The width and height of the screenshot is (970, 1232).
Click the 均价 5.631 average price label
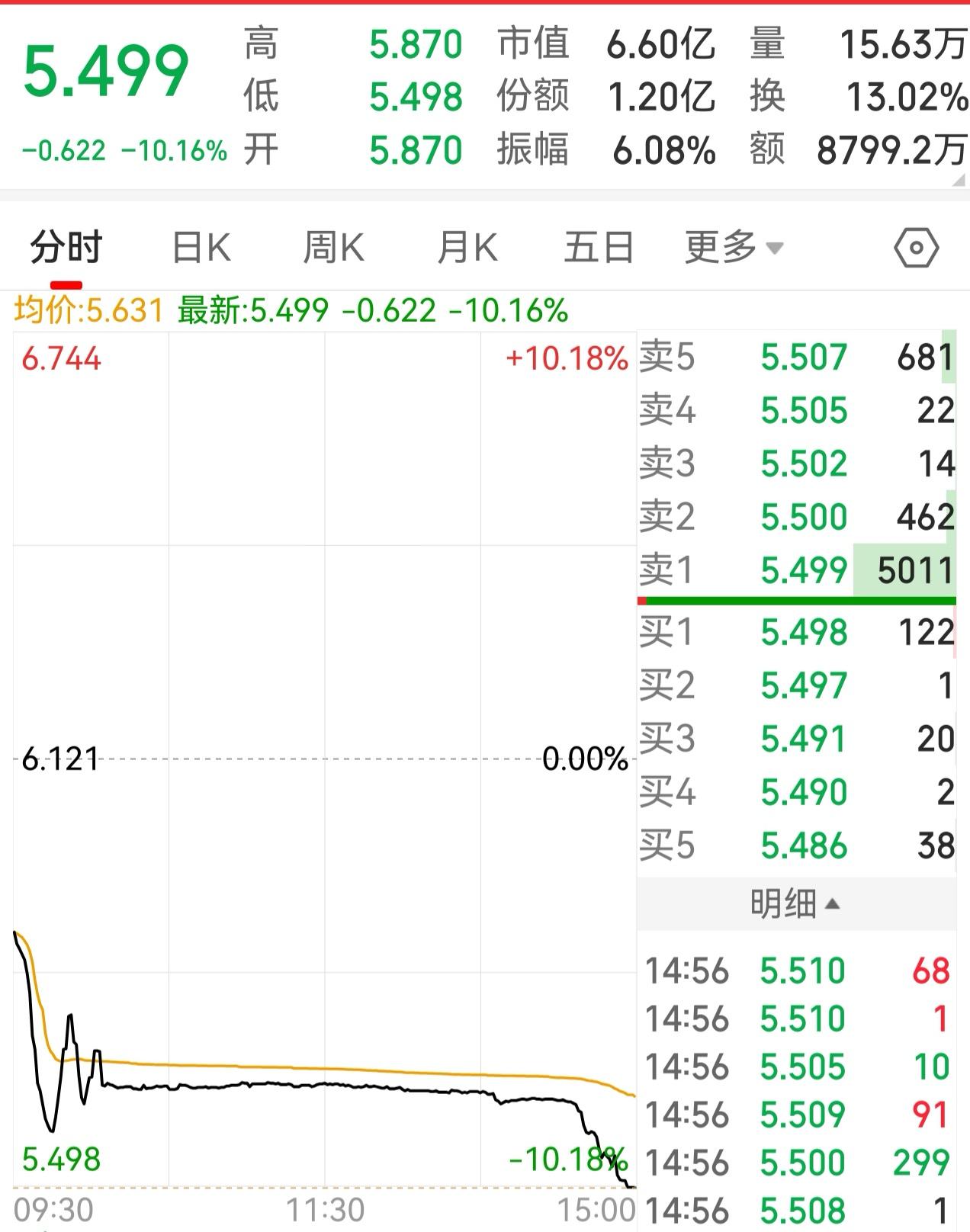[x=88, y=310]
